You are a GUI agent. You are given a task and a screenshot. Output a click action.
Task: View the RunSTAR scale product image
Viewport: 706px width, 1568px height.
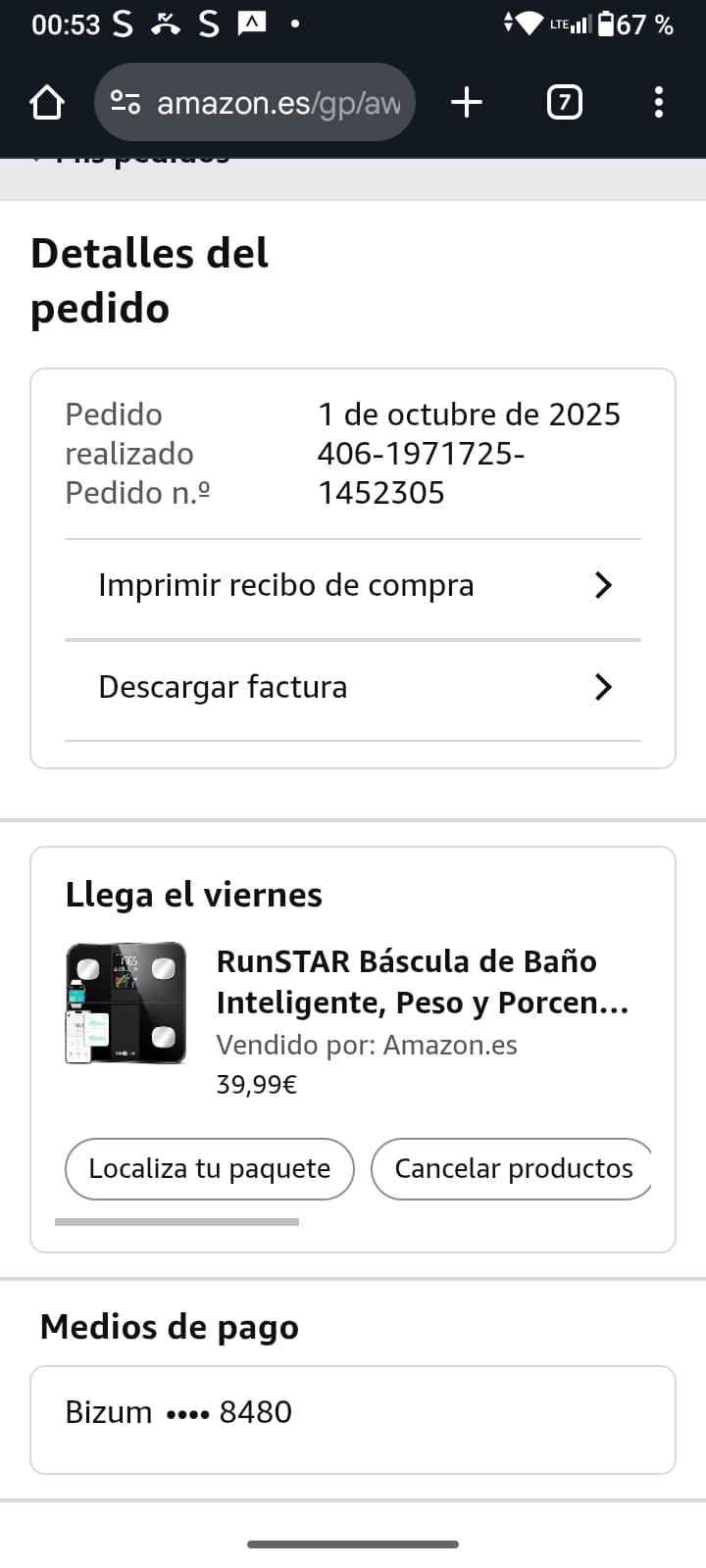(x=126, y=1003)
